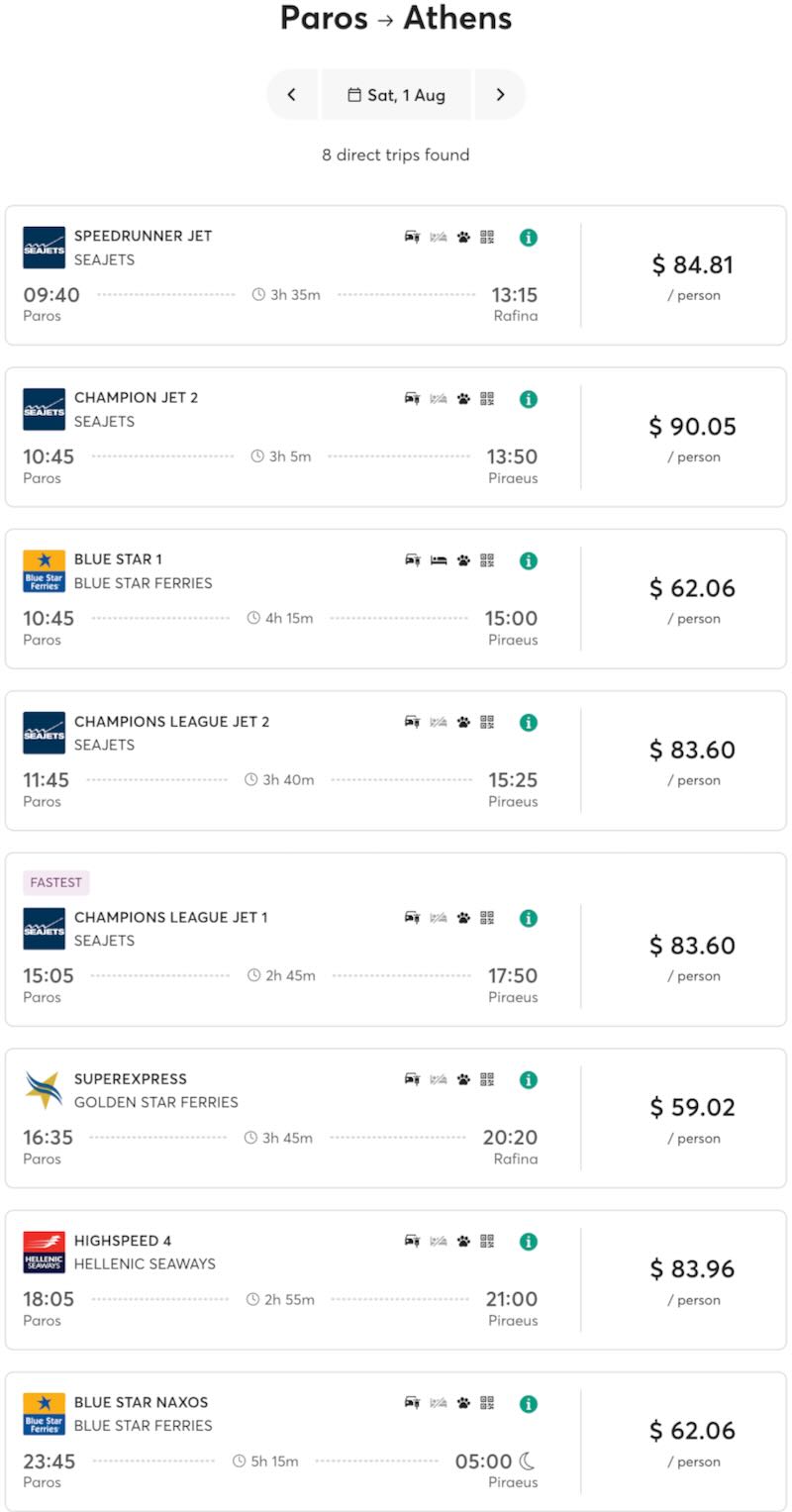Click the calendar icon beside Sat, 1 Aug

click(x=355, y=94)
